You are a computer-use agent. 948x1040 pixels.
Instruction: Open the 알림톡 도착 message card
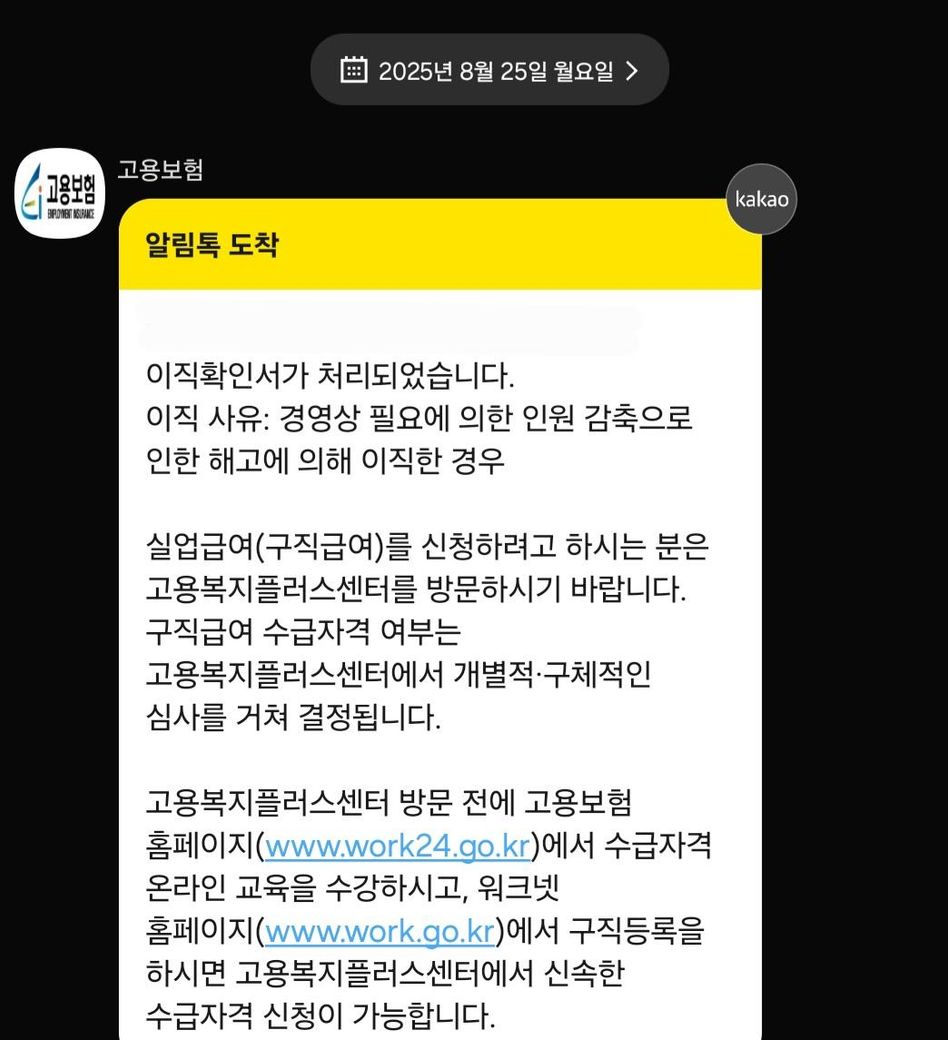point(440,245)
